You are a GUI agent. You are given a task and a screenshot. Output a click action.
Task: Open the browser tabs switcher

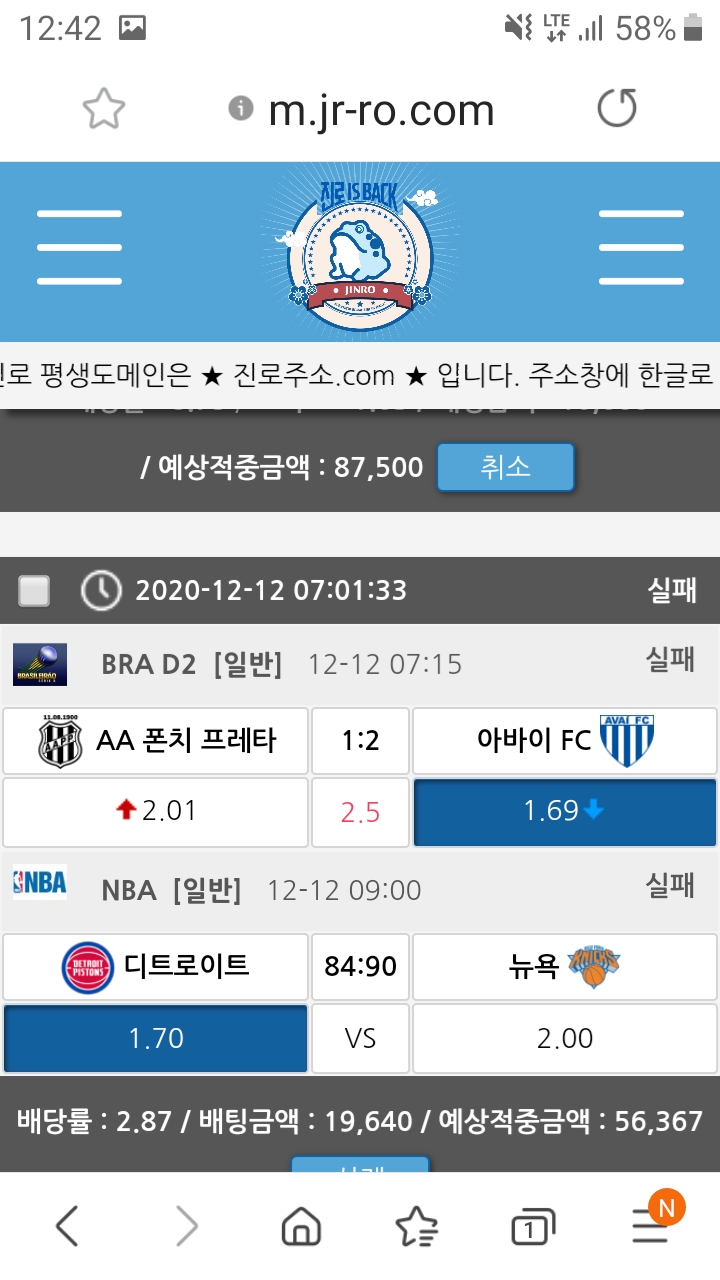point(533,1228)
